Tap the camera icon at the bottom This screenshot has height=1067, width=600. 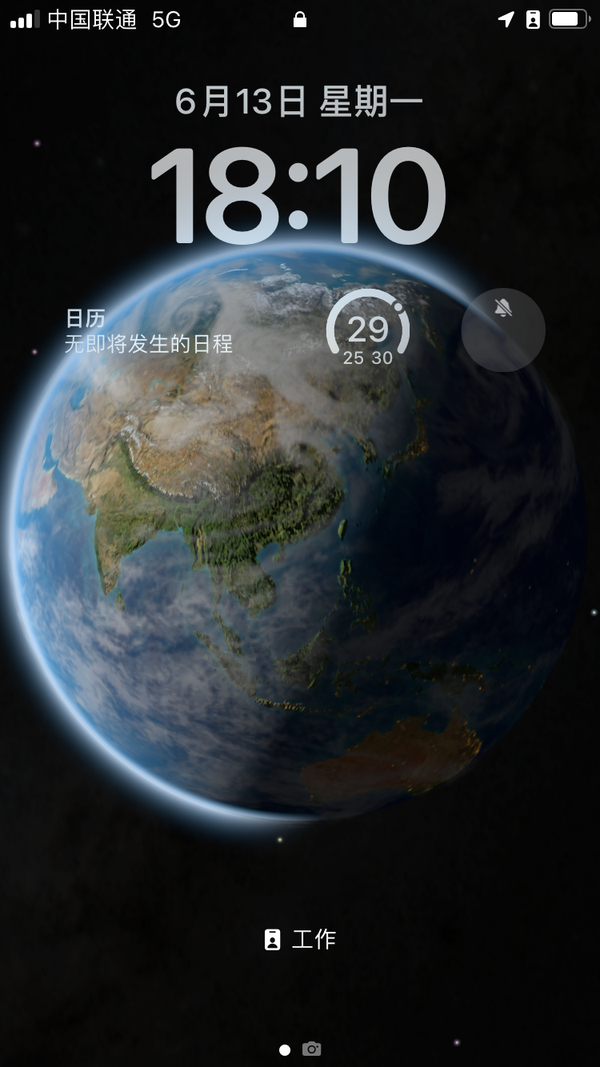click(x=312, y=1049)
